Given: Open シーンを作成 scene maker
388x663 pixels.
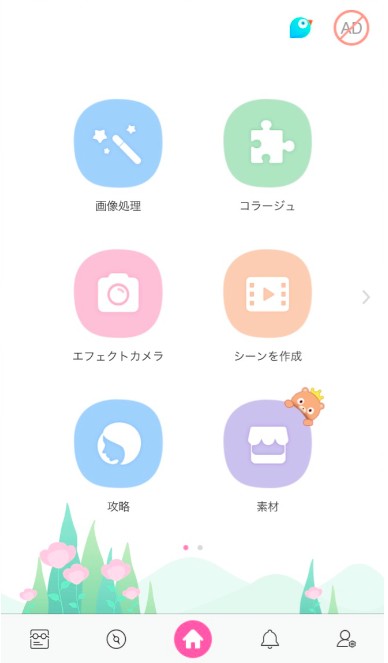Looking at the screenshot, I should [268, 293].
